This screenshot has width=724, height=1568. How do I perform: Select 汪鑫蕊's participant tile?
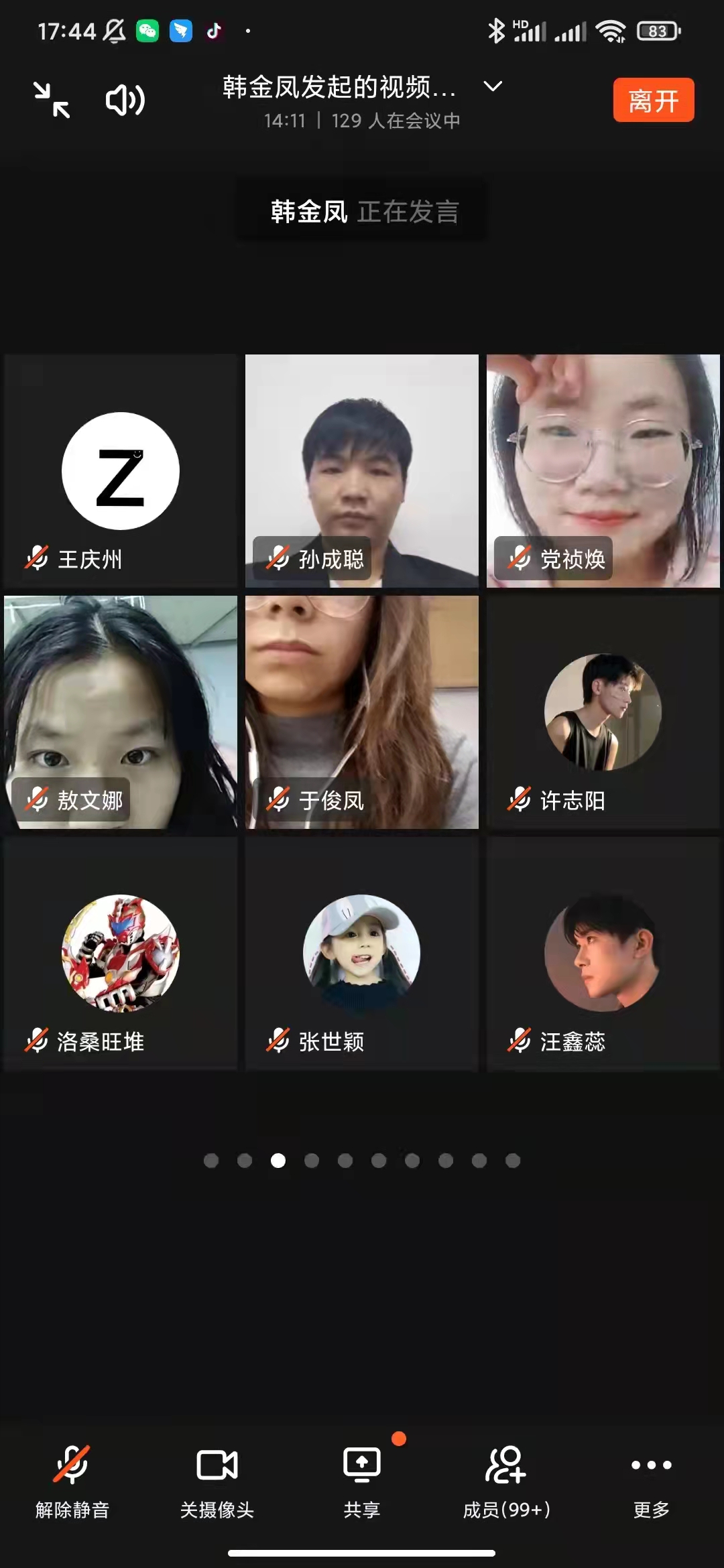(x=603, y=954)
